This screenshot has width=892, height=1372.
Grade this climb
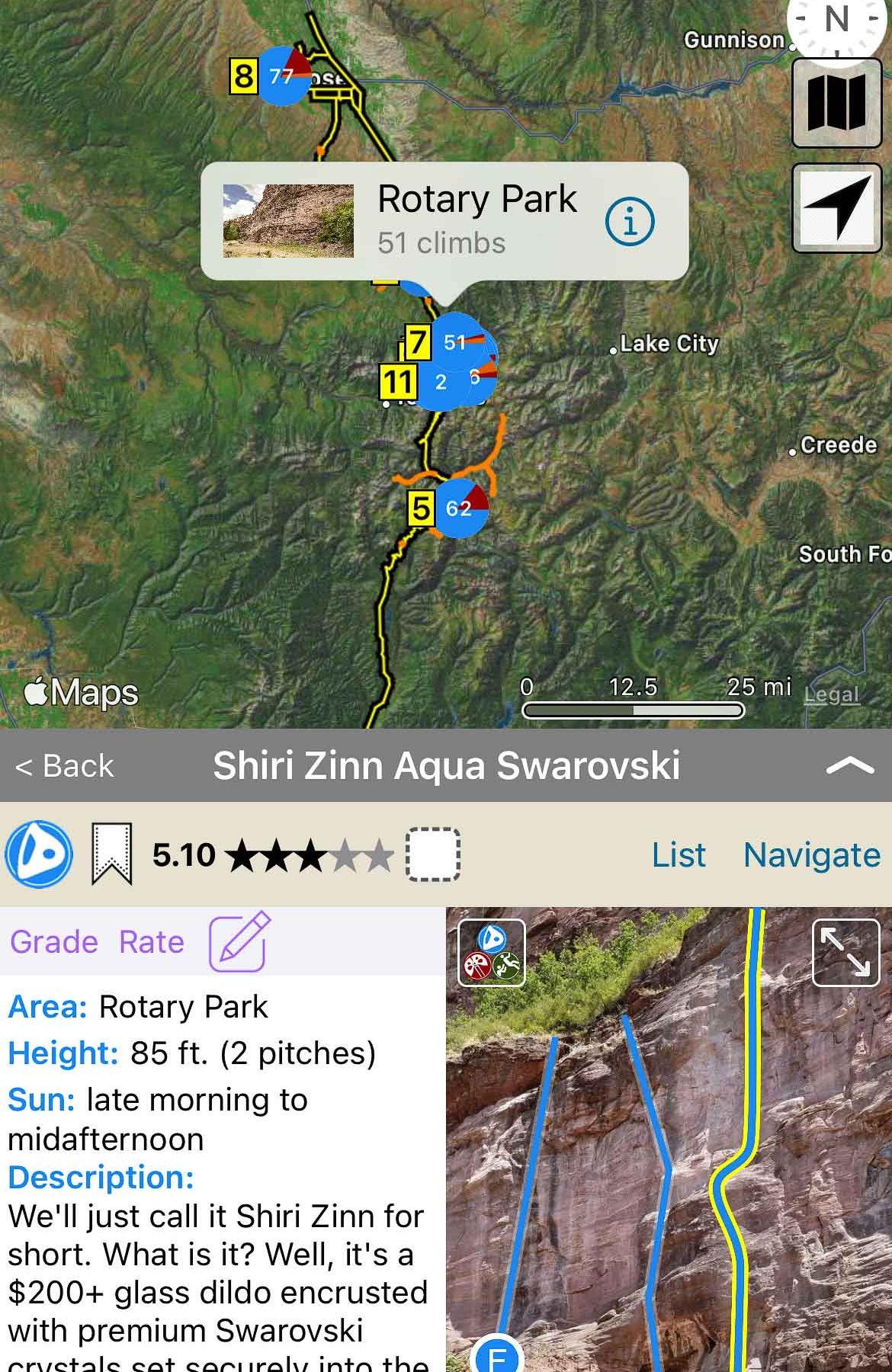(x=53, y=942)
